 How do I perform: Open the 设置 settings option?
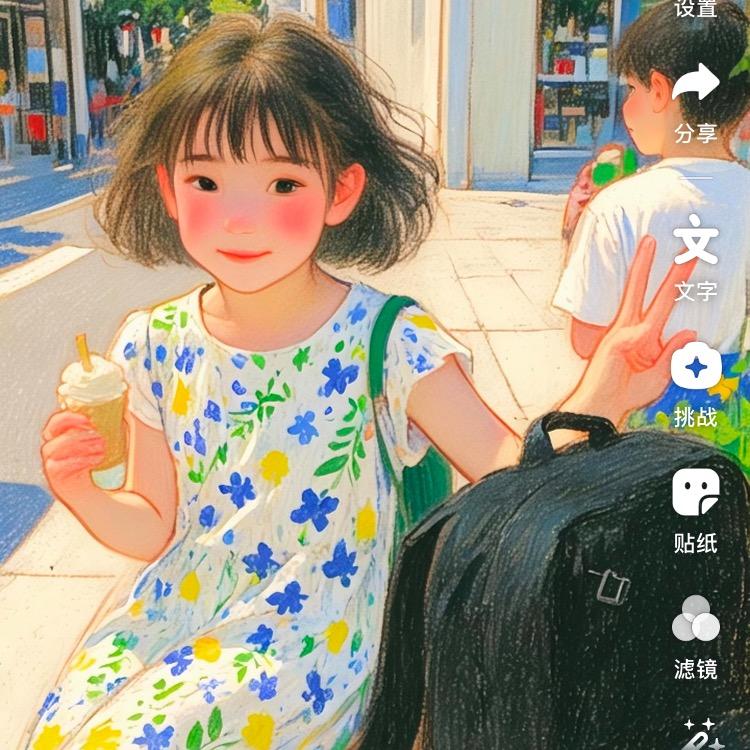point(696,8)
